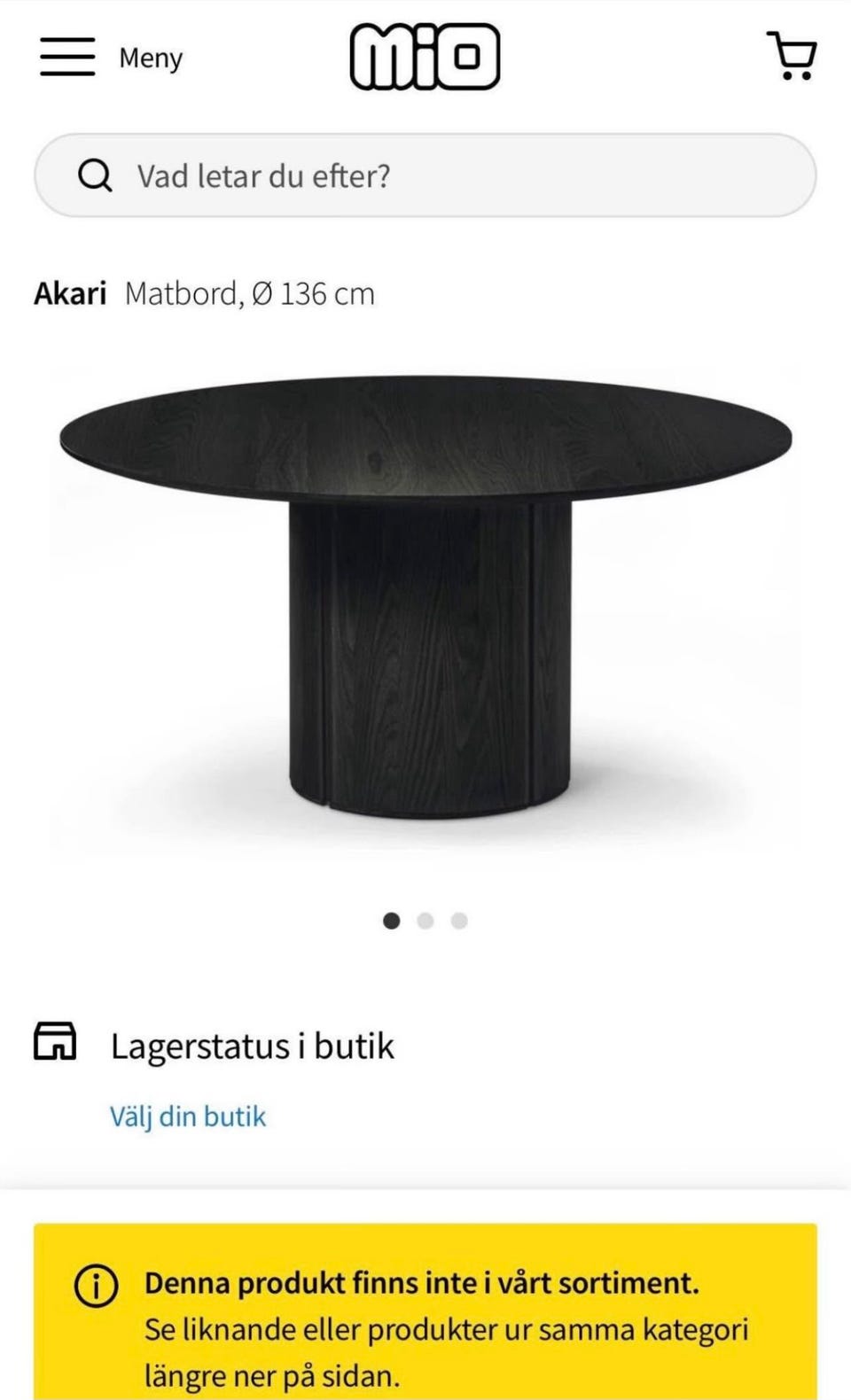Click the Vad letar du efter search field
The image size is (851, 1400).
click(x=425, y=175)
